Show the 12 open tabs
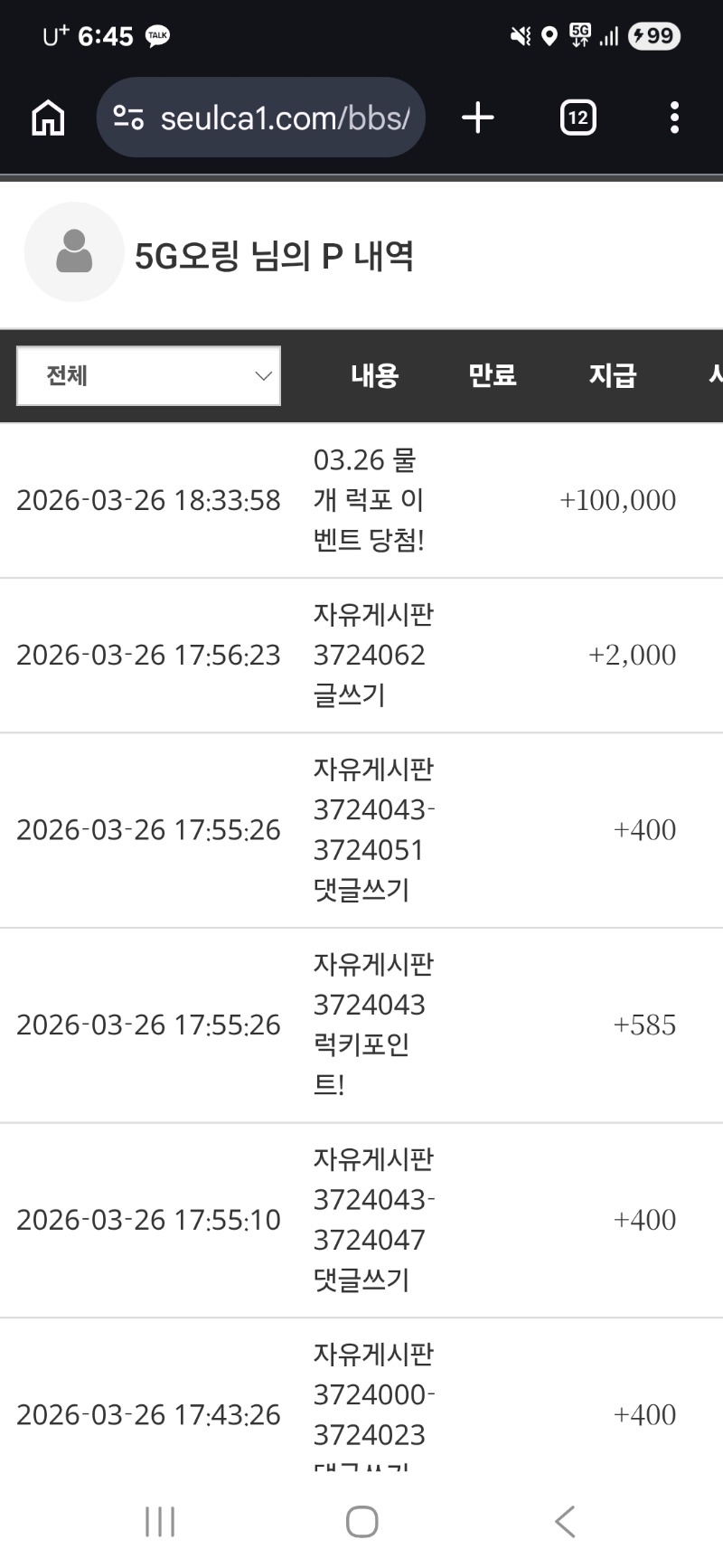 click(x=577, y=118)
